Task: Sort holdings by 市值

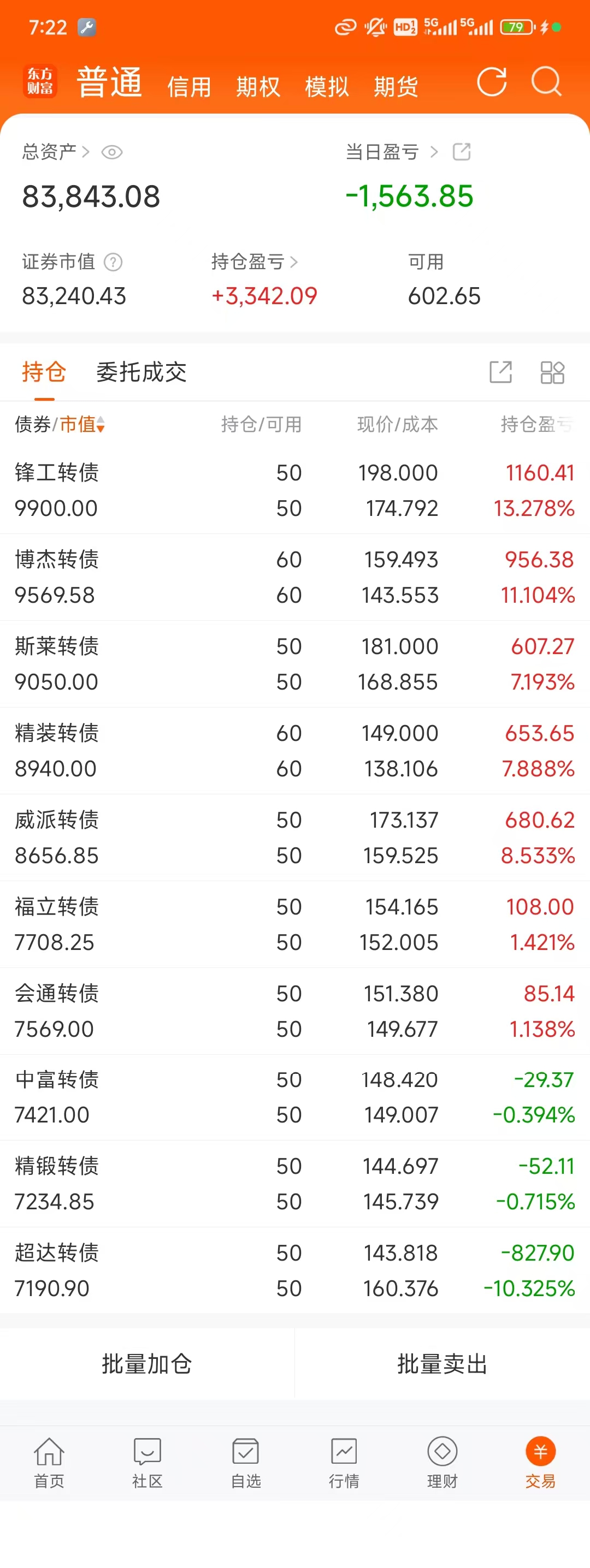Action: (82, 424)
